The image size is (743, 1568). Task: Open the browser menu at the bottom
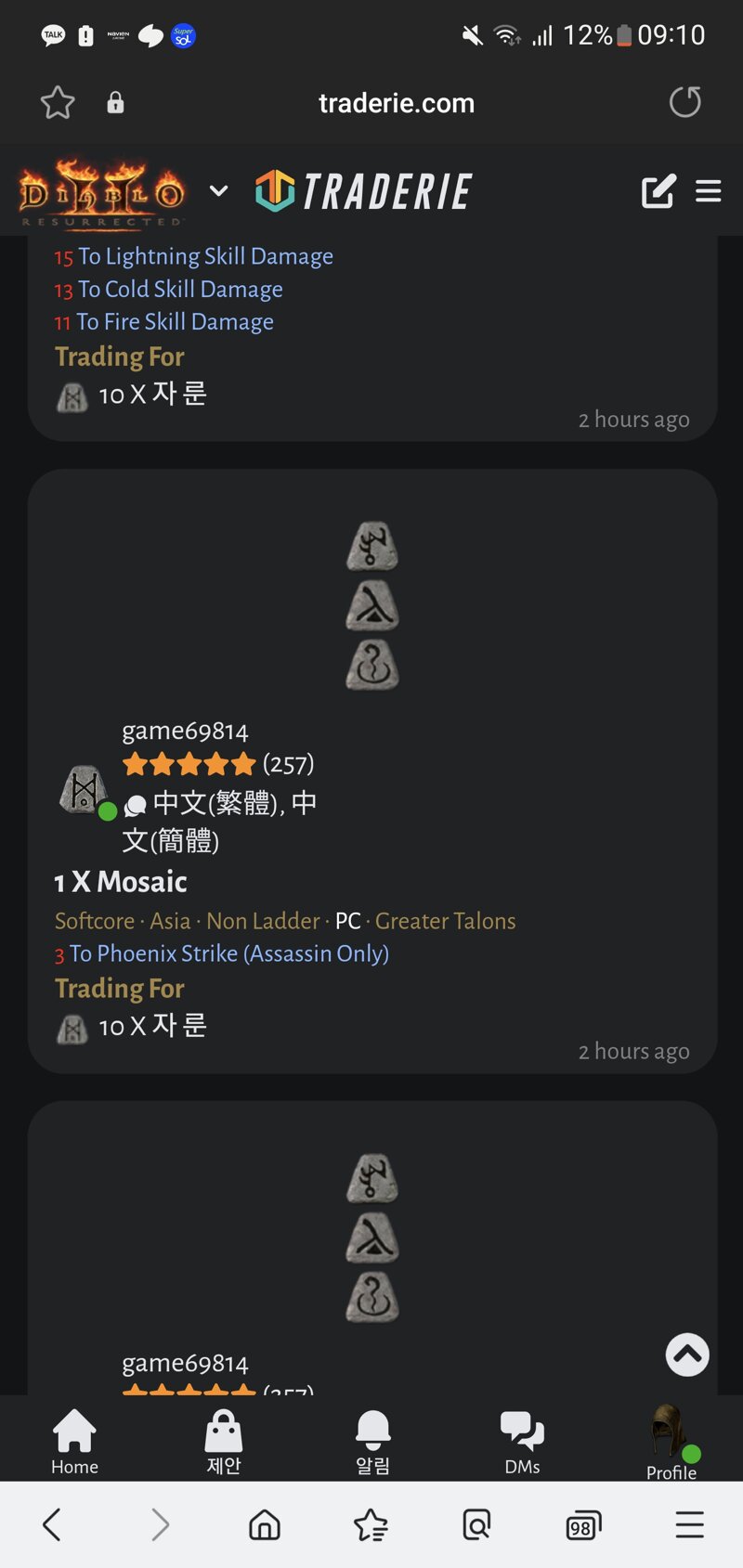click(x=689, y=1524)
